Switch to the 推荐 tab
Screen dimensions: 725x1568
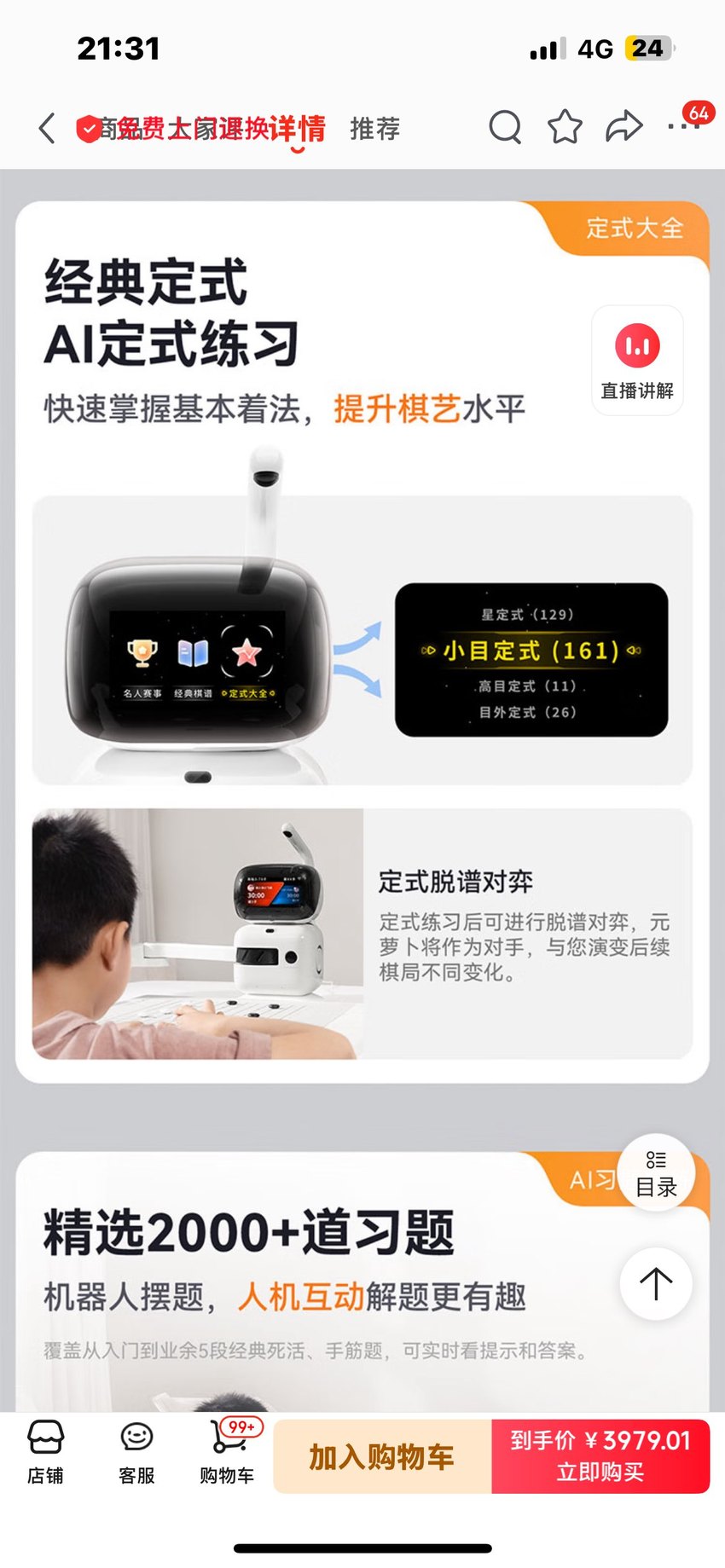[374, 129]
